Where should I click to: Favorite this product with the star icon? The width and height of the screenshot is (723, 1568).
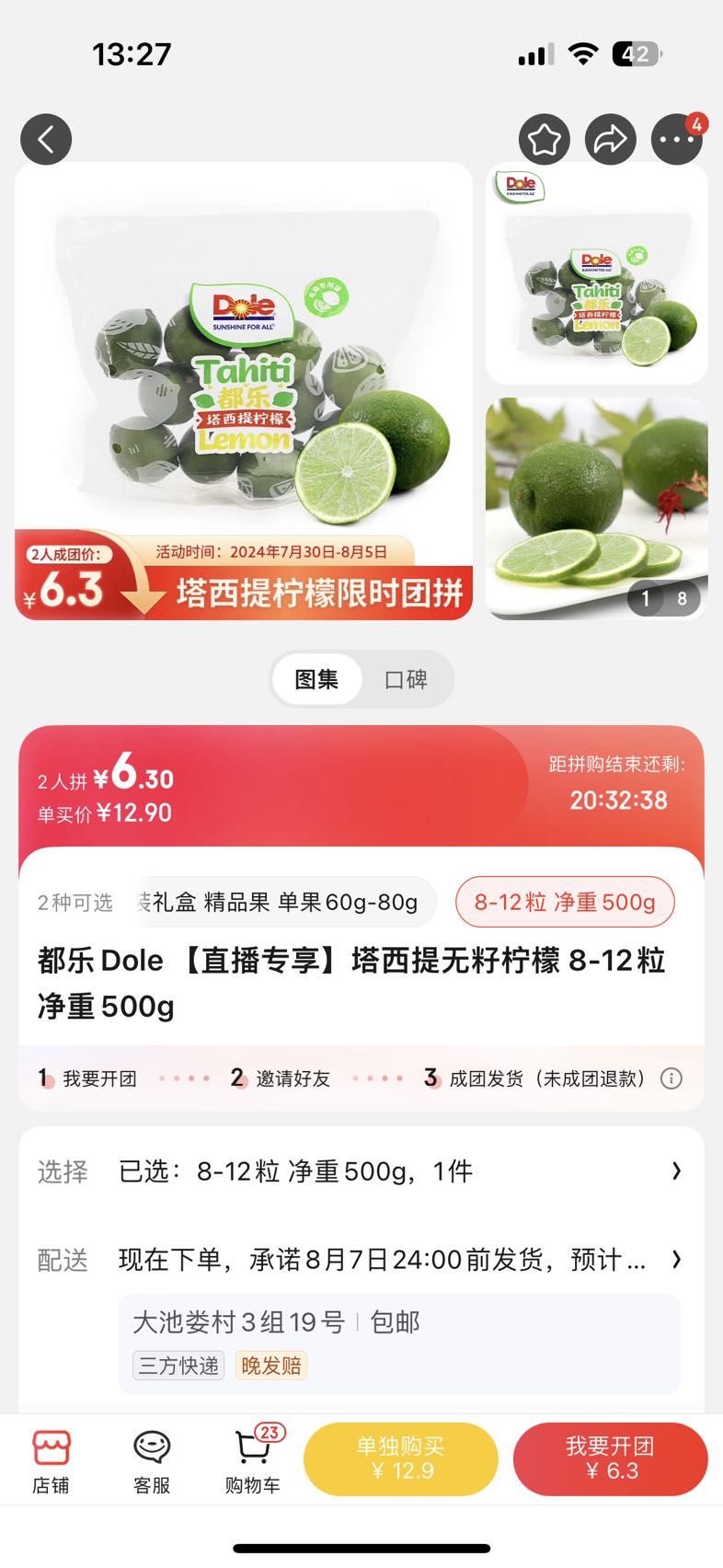point(545,140)
